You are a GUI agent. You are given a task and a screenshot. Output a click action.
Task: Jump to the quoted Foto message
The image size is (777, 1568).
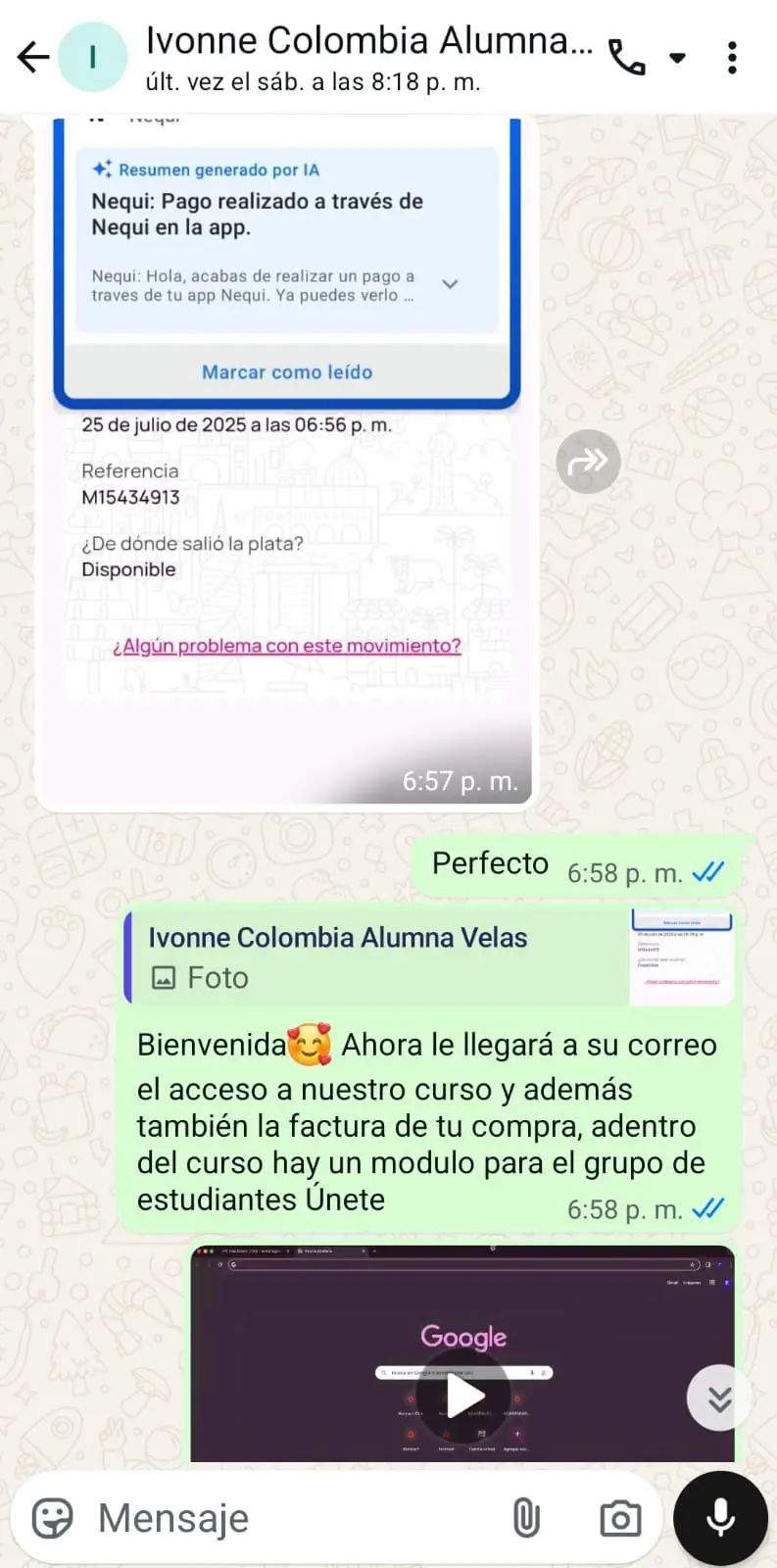coord(431,956)
